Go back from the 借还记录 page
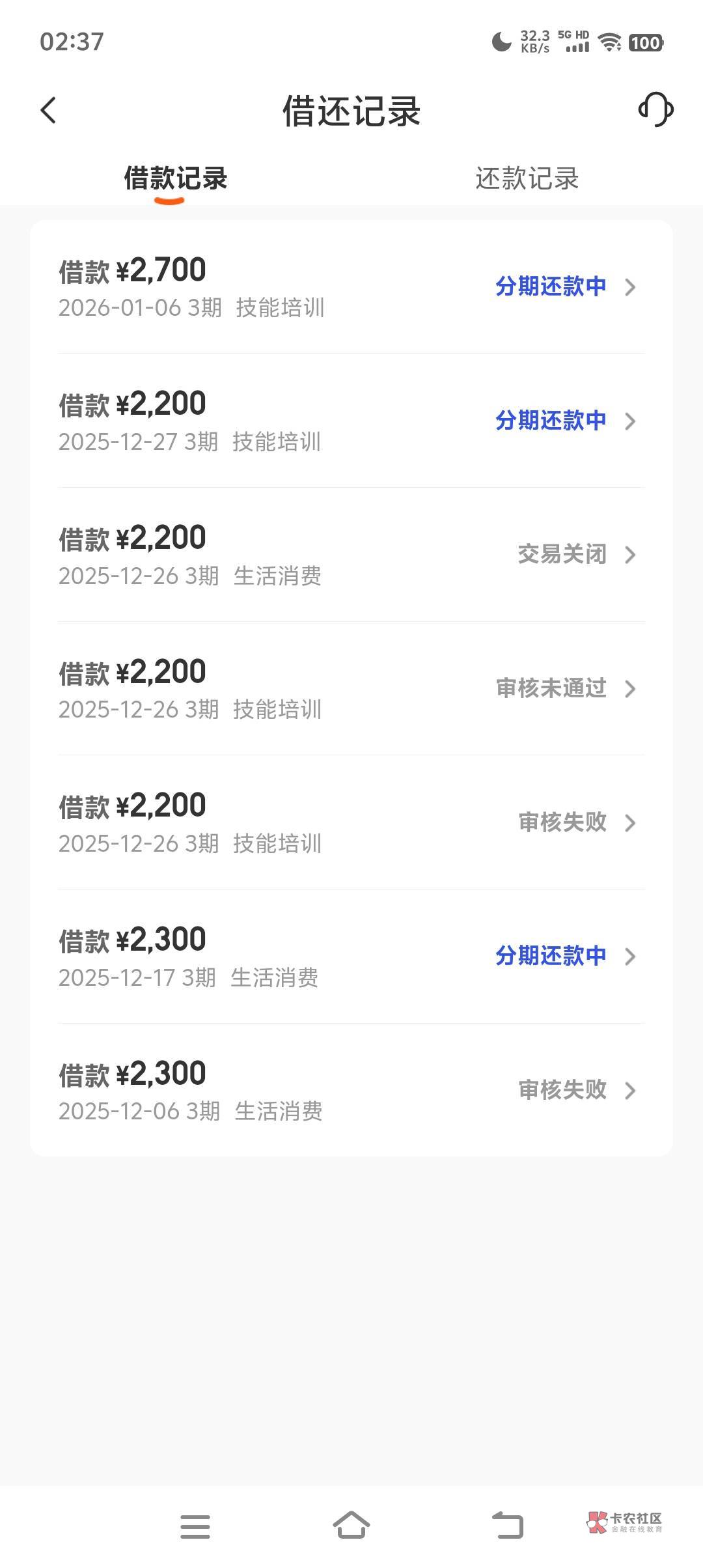 click(x=49, y=110)
